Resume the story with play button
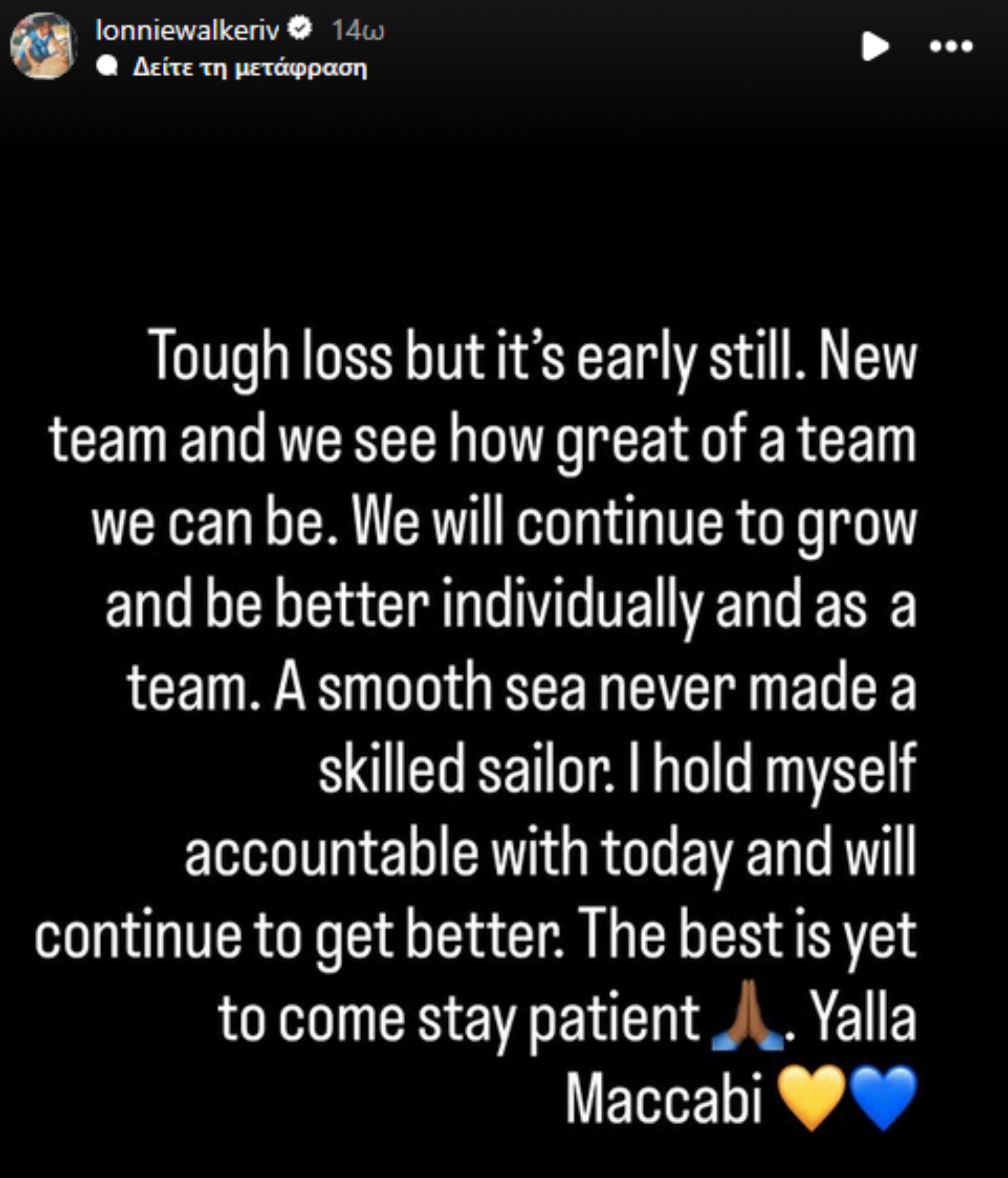 pos(875,47)
